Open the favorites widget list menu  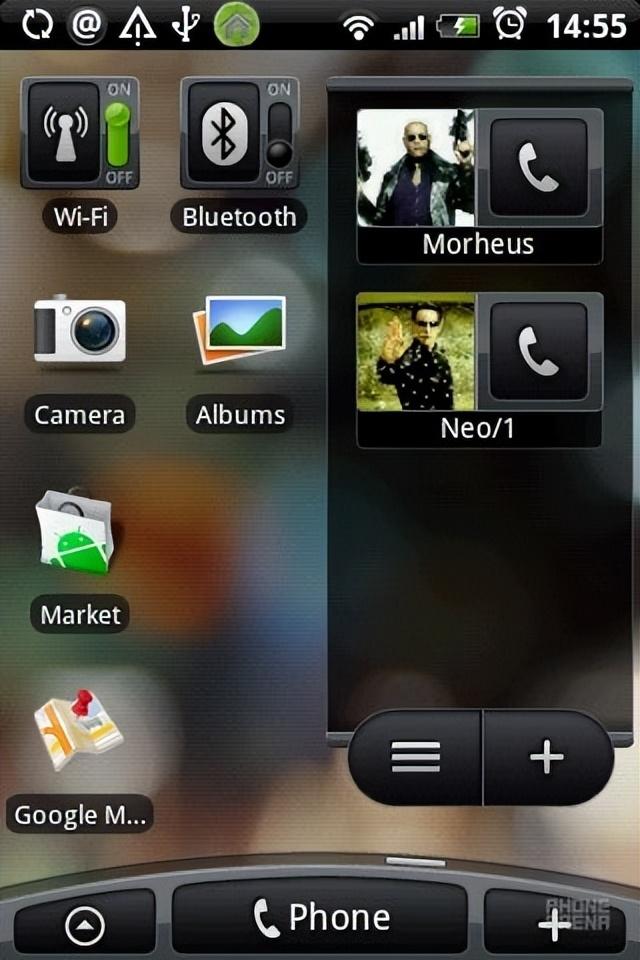pos(416,757)
